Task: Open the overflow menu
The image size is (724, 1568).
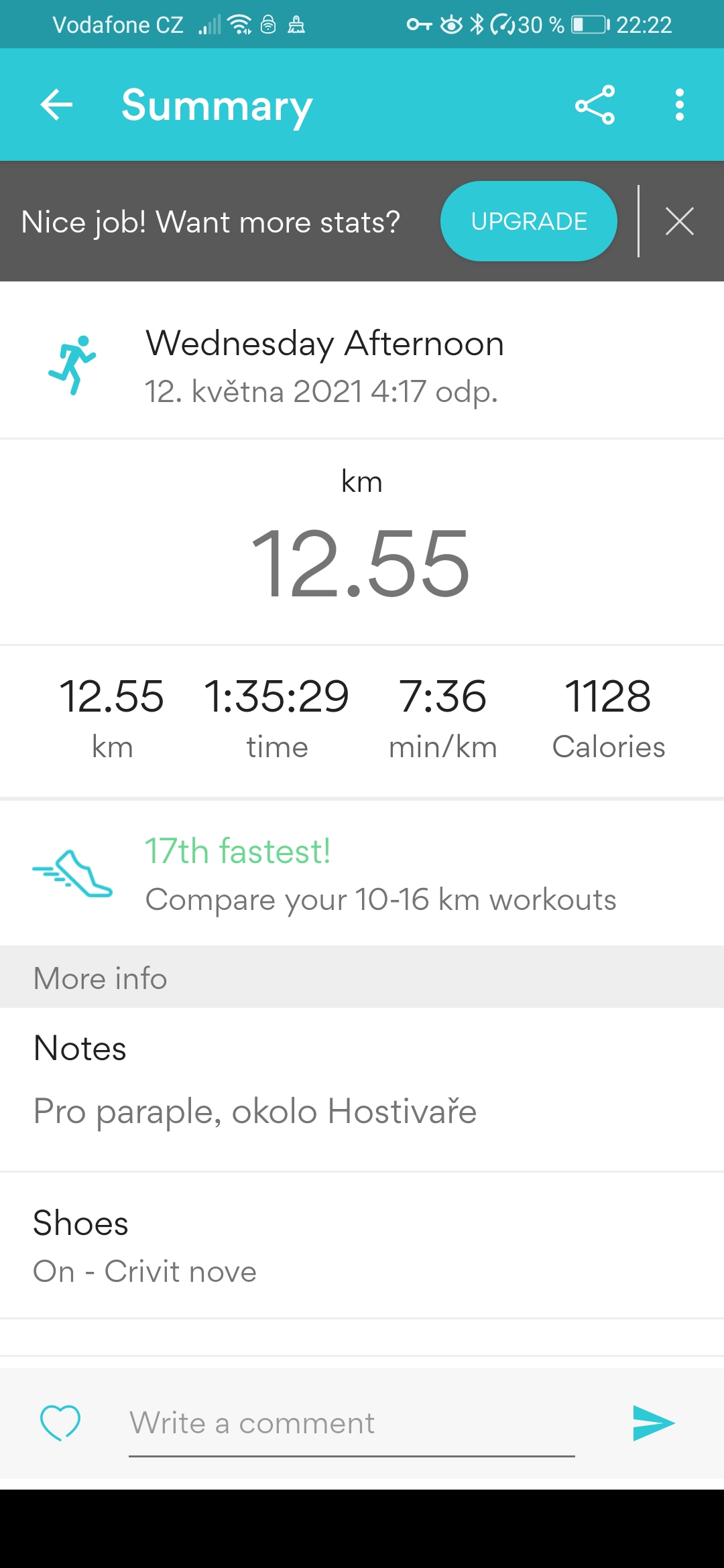Action: (680, 105)
